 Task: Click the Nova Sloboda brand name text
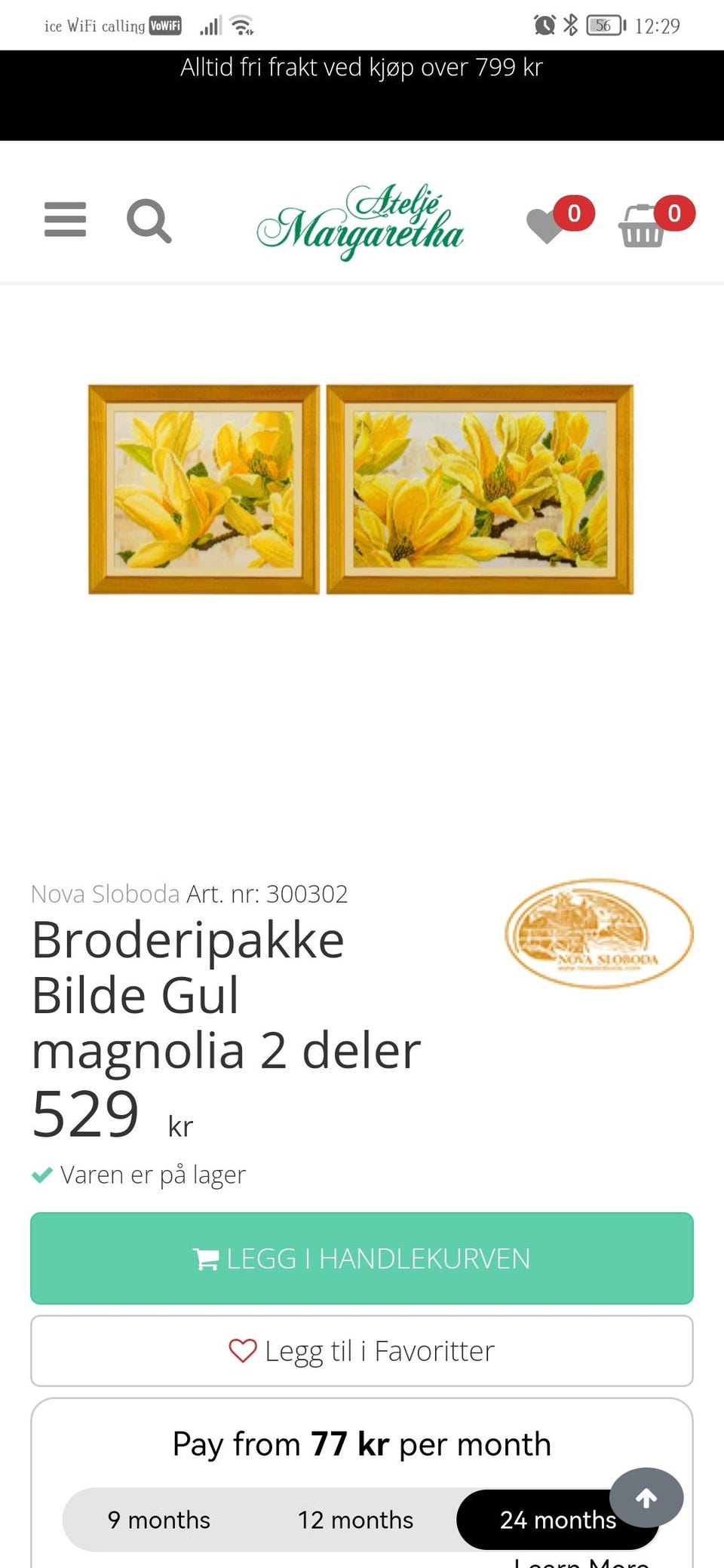(x=105, y=893)
